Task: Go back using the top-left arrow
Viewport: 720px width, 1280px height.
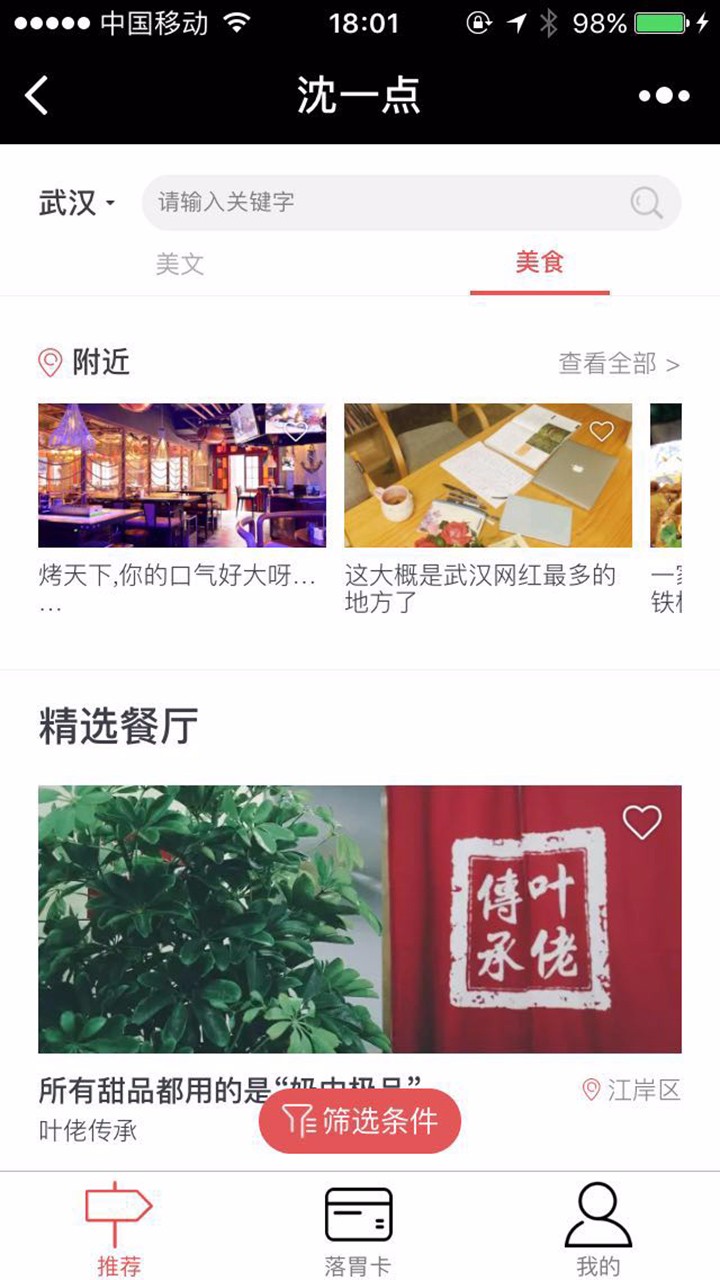Action: [x=37, y=96]
